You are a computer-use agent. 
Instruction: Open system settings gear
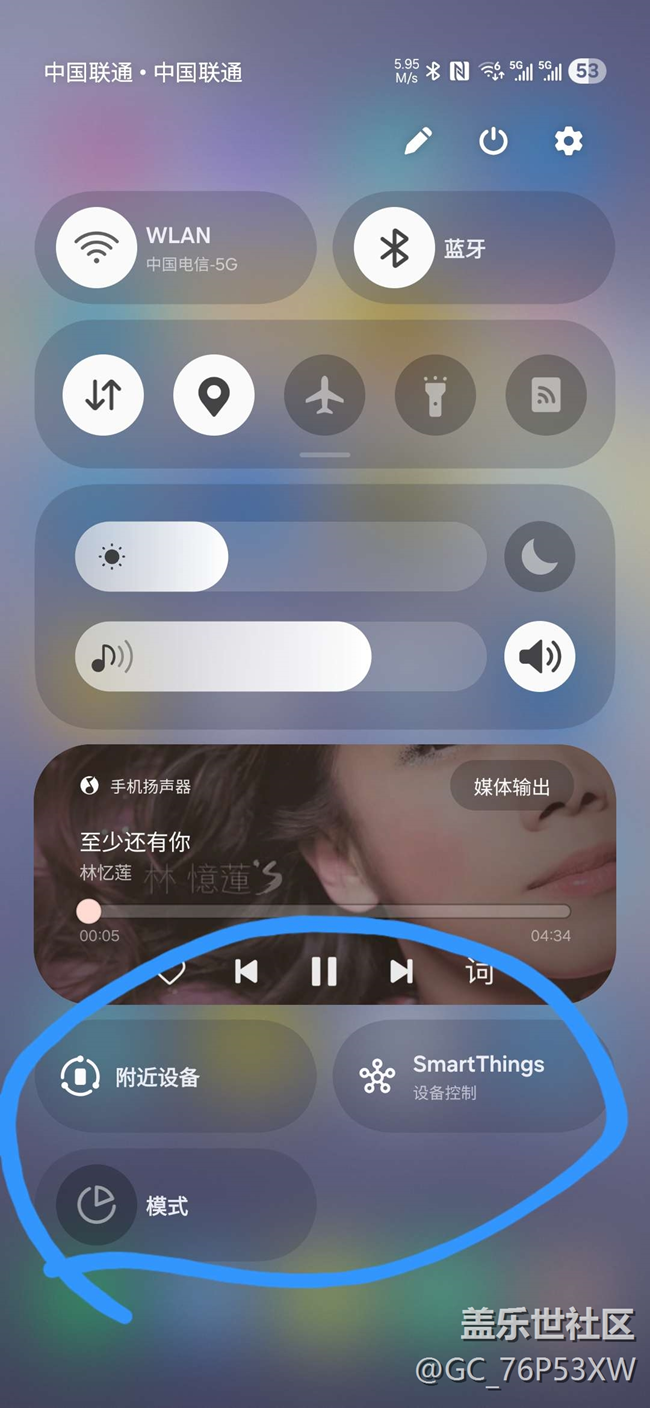568,141
